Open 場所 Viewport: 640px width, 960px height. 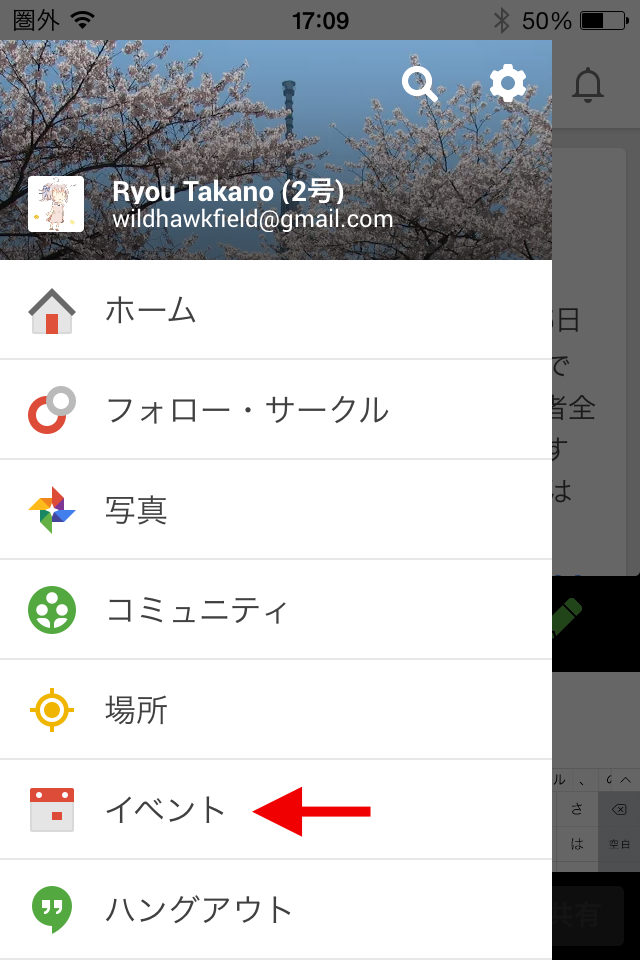click(136, 710)
